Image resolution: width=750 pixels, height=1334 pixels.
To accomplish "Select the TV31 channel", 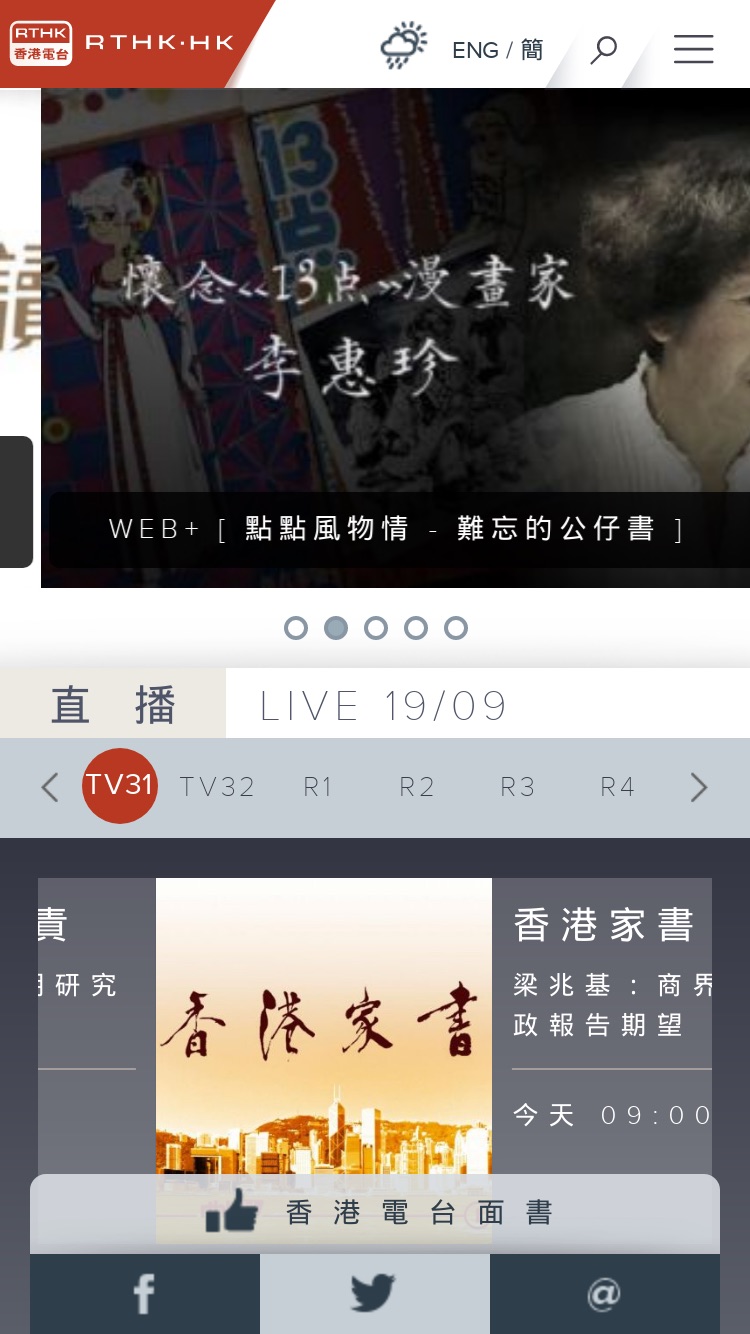I will click(x=120, y=786).
